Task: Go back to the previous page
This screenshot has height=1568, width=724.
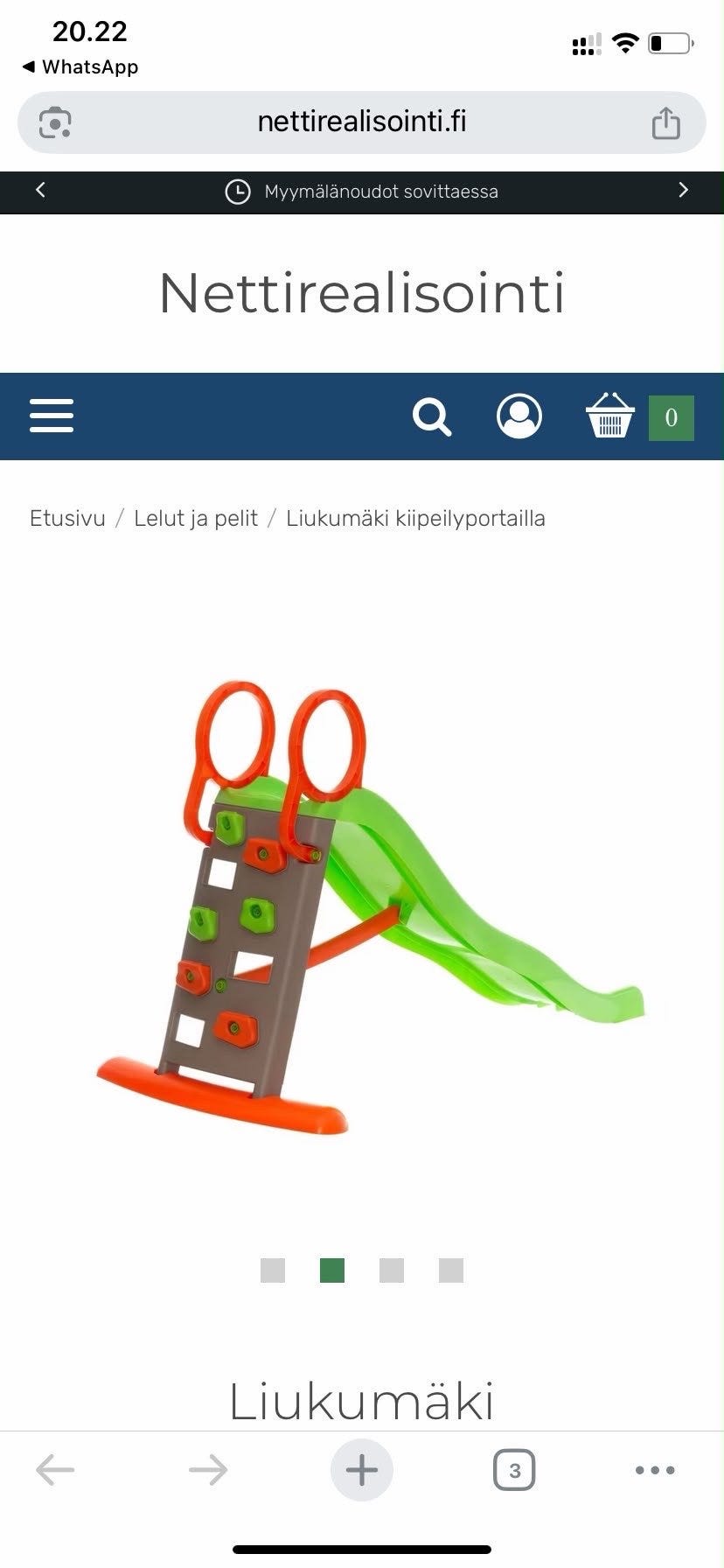Action: [x=55, y=1470]
